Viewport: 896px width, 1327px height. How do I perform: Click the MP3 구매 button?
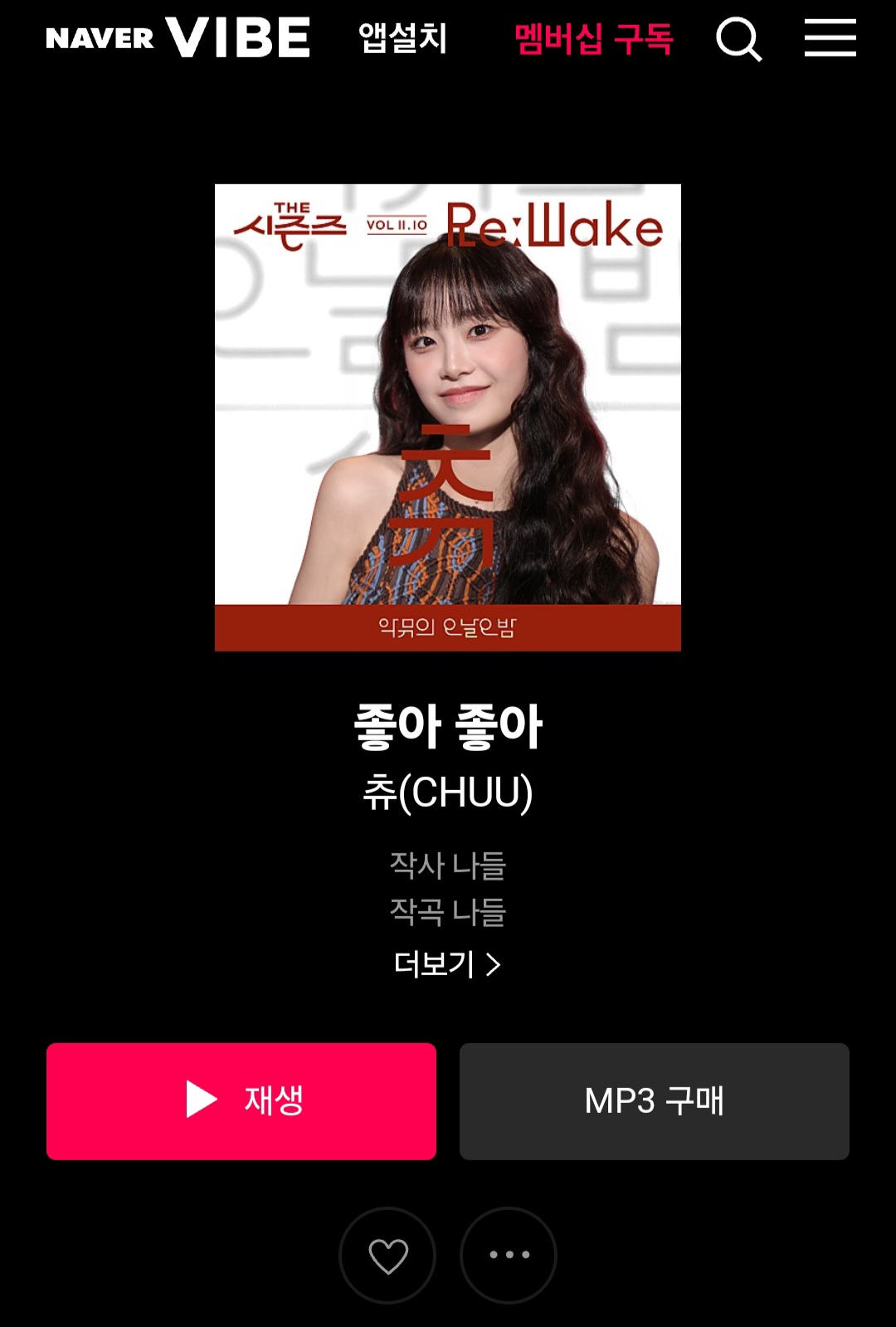point(655,1101)
